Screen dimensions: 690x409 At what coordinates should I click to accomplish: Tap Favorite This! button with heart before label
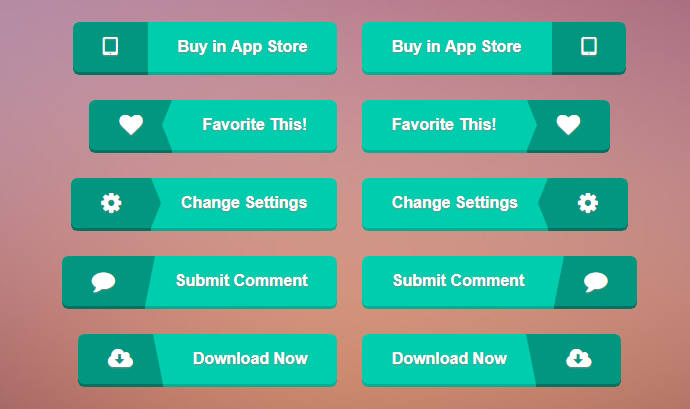point(213,125)
